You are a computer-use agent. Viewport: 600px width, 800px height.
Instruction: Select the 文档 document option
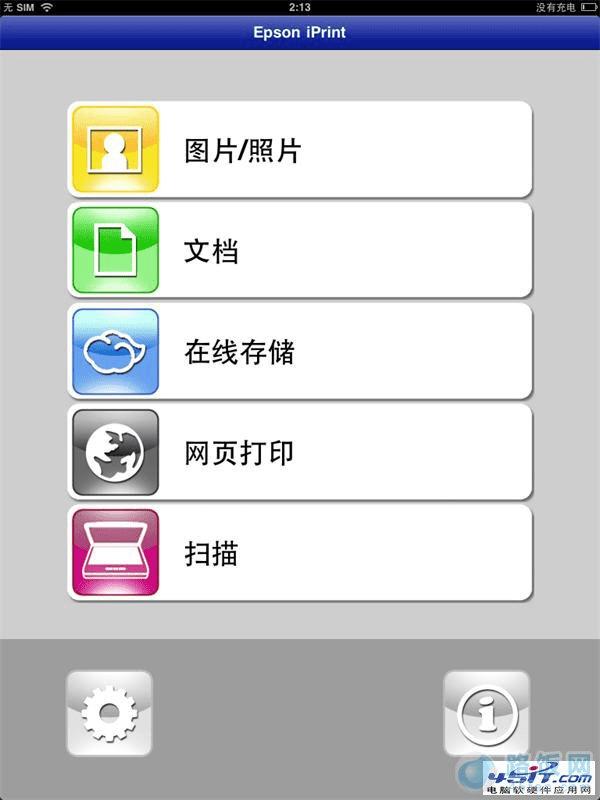[299, 250]
